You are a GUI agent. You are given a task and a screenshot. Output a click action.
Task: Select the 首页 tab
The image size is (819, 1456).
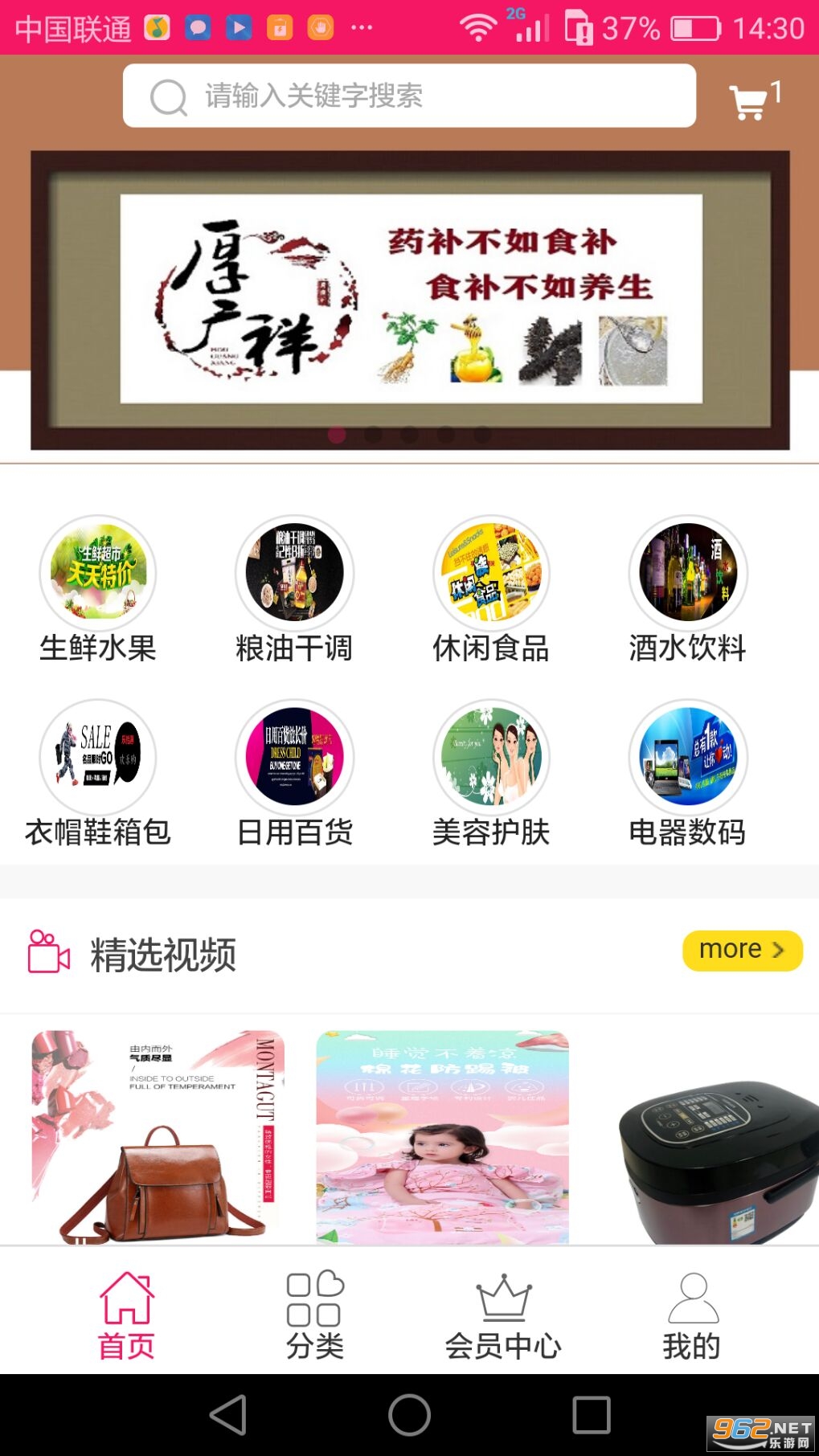coord(126,1314)
